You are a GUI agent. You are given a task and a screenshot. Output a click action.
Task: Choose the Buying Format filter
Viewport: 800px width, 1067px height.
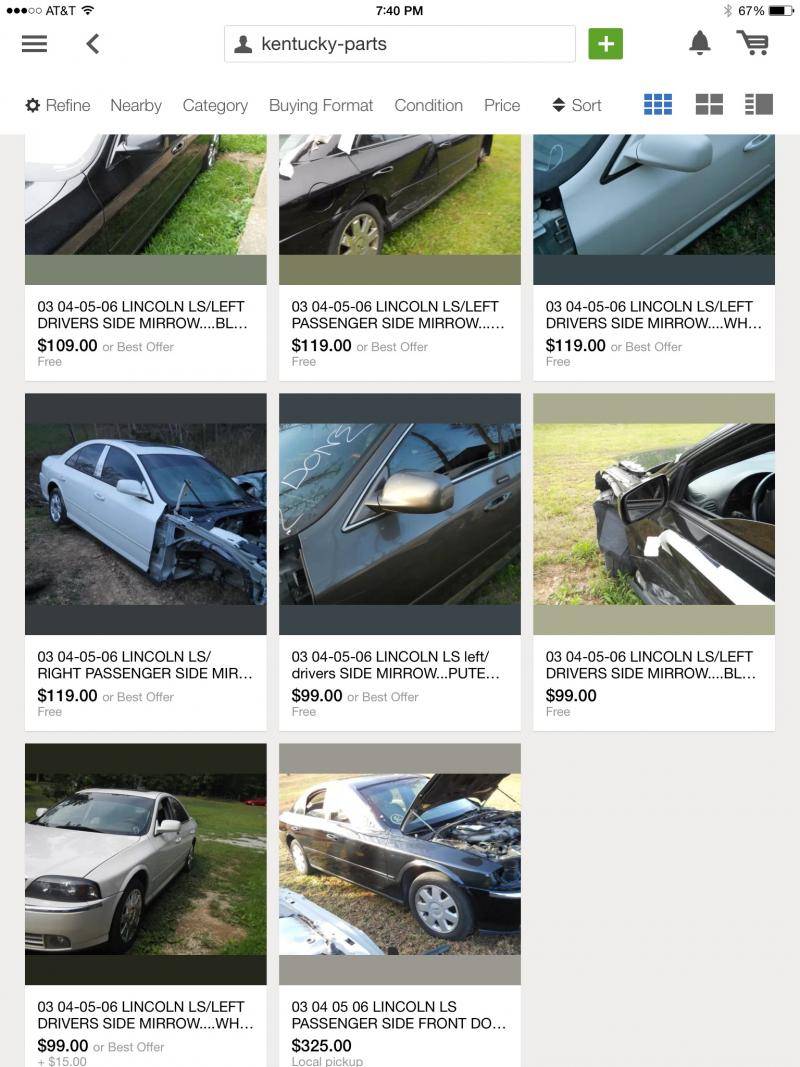[x=321, y=105]
